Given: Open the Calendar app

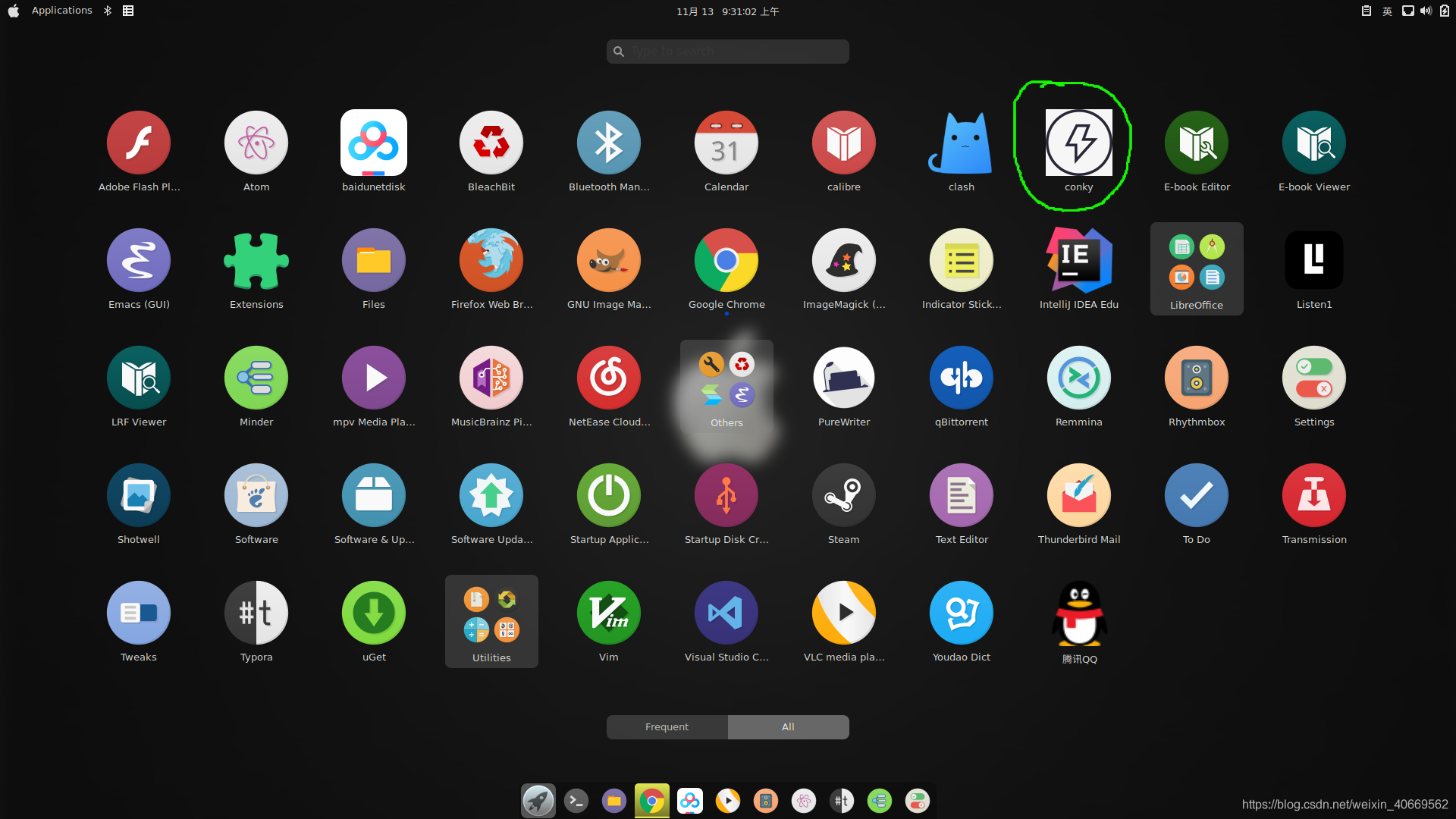Looking at the screenshot, I should (726, 143).
